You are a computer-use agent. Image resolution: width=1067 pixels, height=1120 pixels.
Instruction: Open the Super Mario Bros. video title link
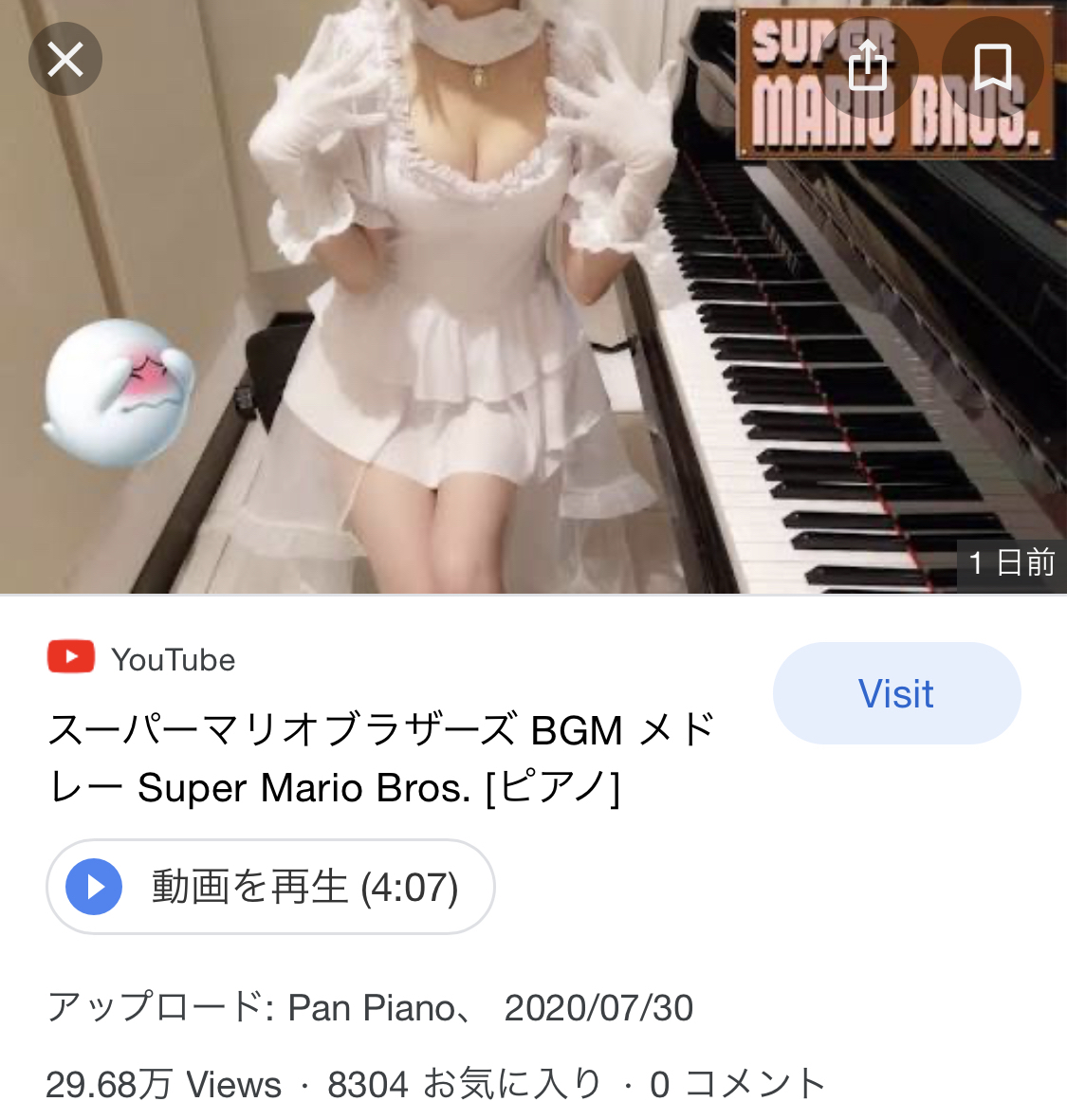[x=379, y=759]
